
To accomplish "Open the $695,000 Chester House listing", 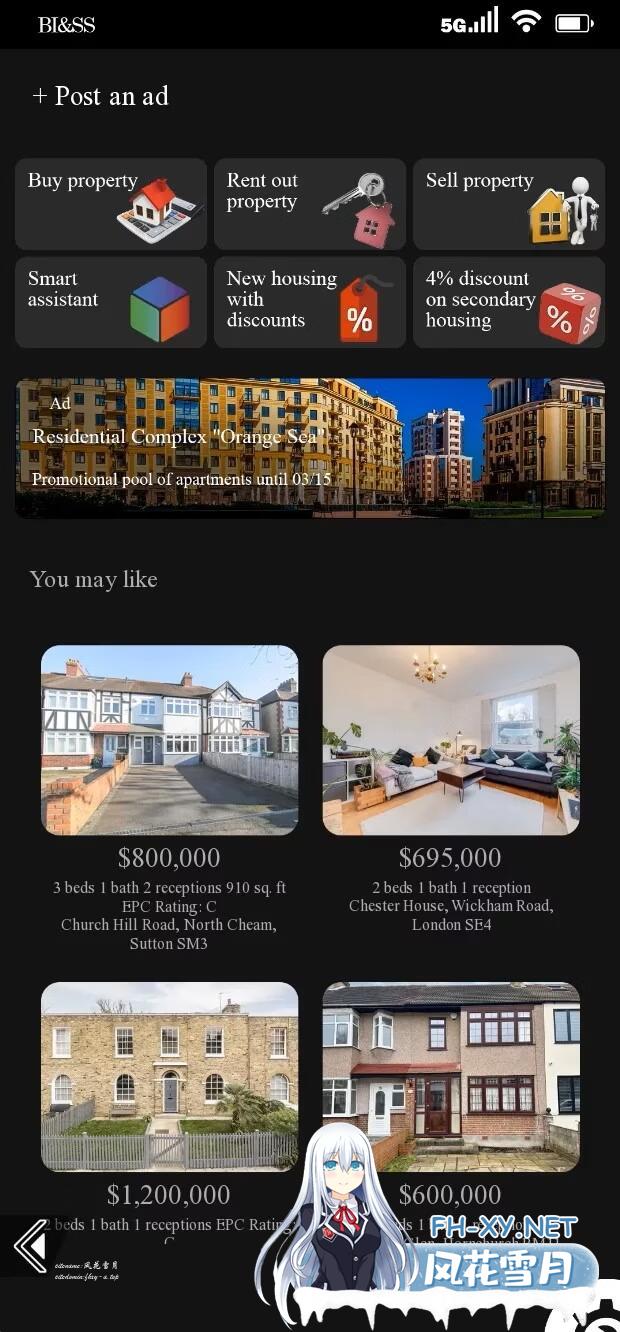I will [x=451, y=740].
